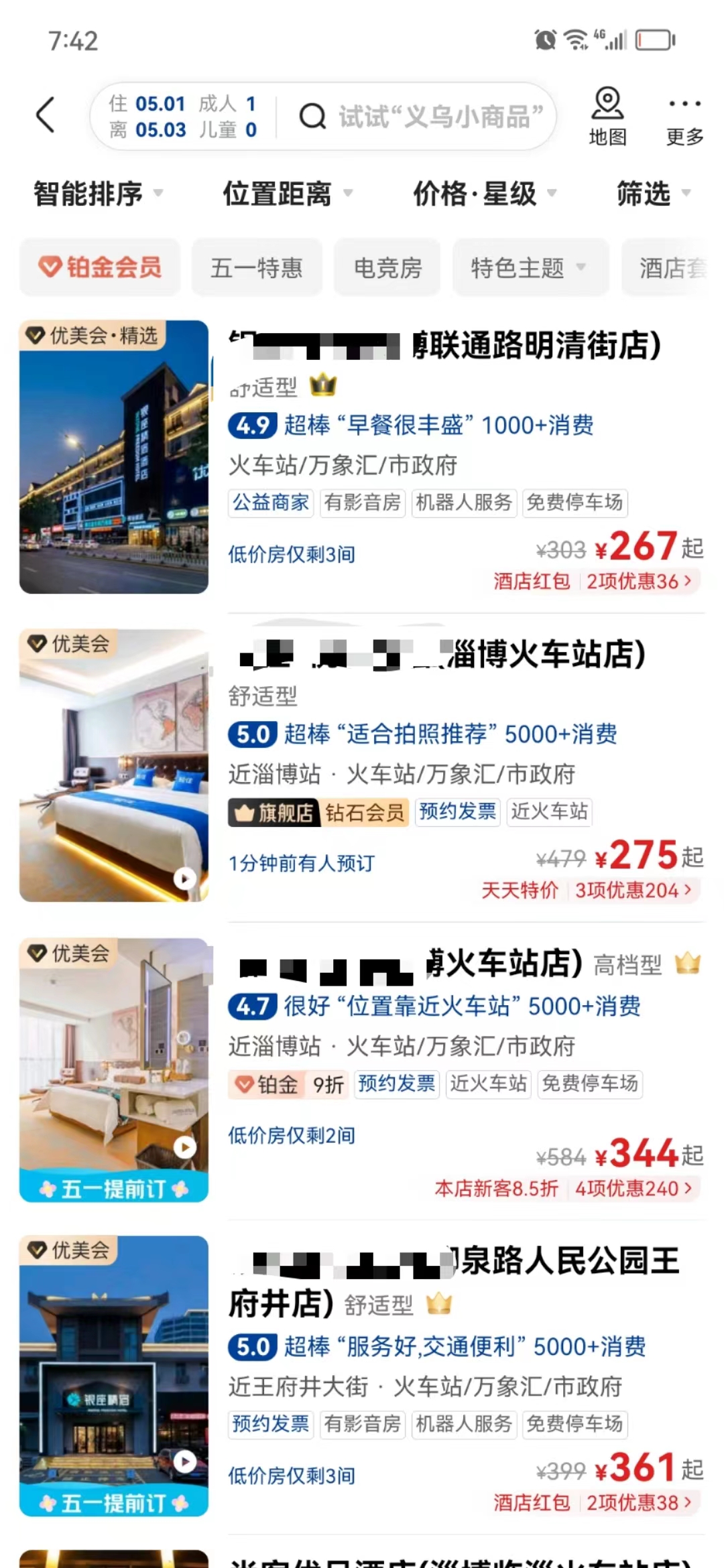The width and height of the screenshot is (724, 1568).
Task: Expand the 智能排序 sorting dropdown
Action: [x=99, y=194]
